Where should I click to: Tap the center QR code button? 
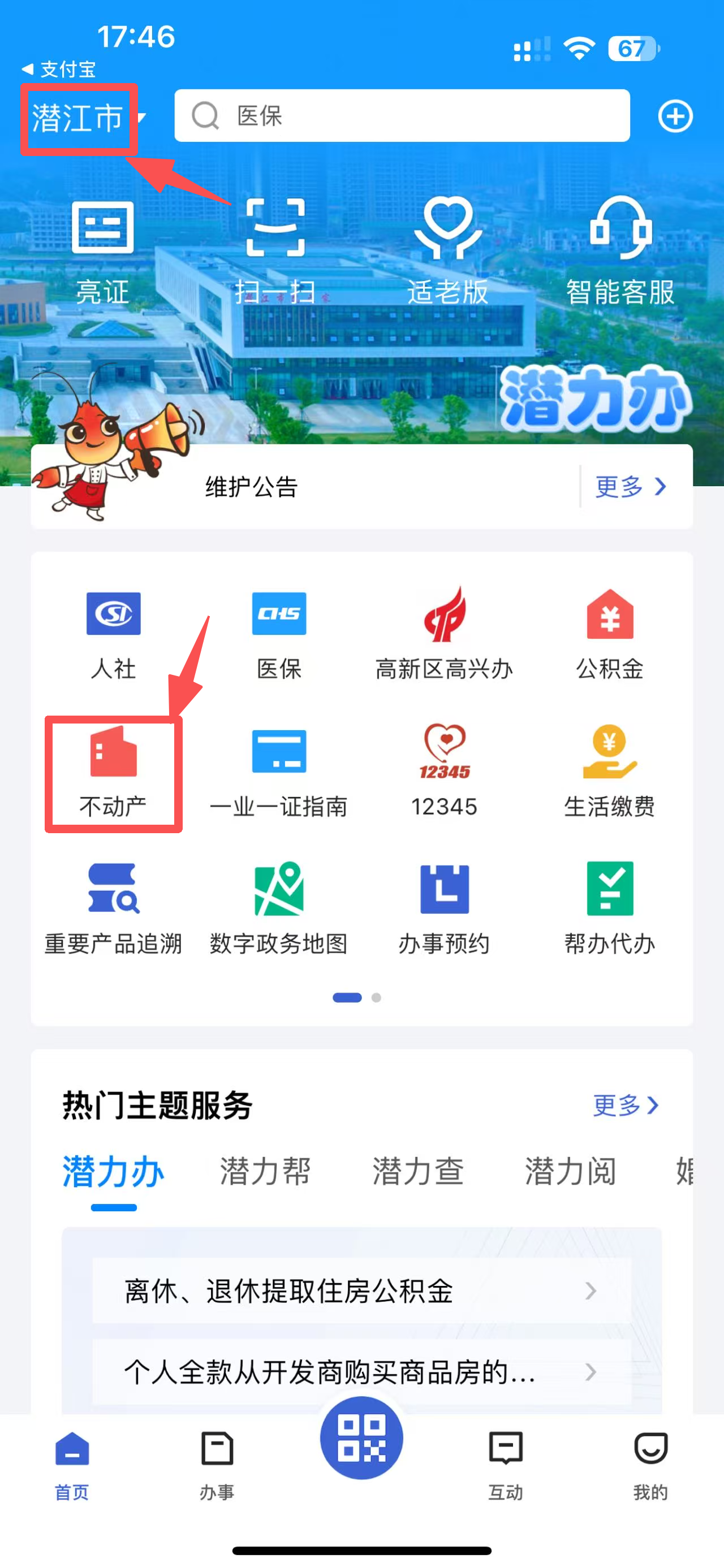pyautogui.click(x=361, y=1438)
